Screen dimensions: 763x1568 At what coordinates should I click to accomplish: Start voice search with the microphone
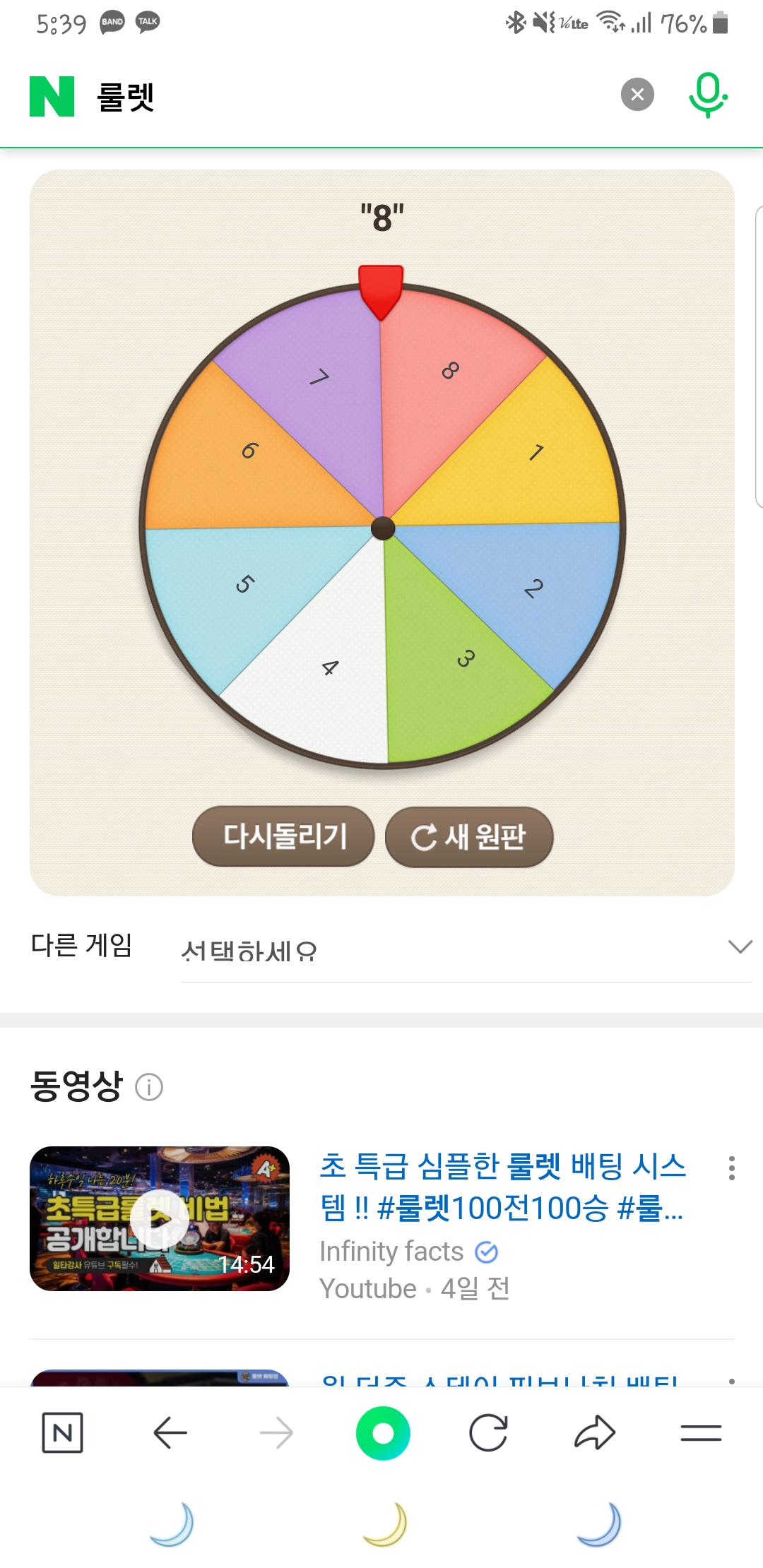pos(707,95)
